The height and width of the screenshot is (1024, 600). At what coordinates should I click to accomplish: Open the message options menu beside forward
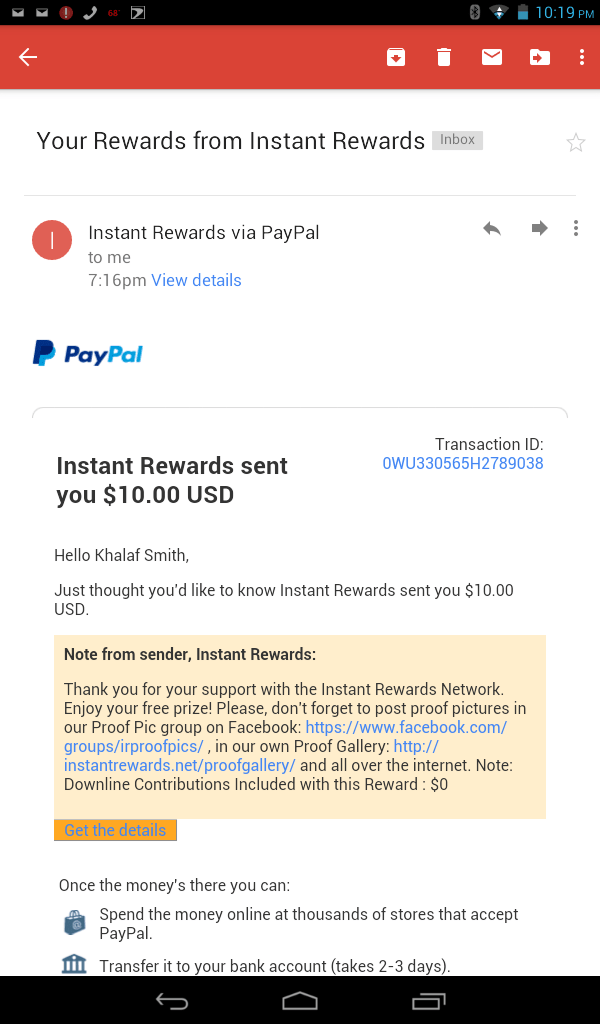coord(575,228)
